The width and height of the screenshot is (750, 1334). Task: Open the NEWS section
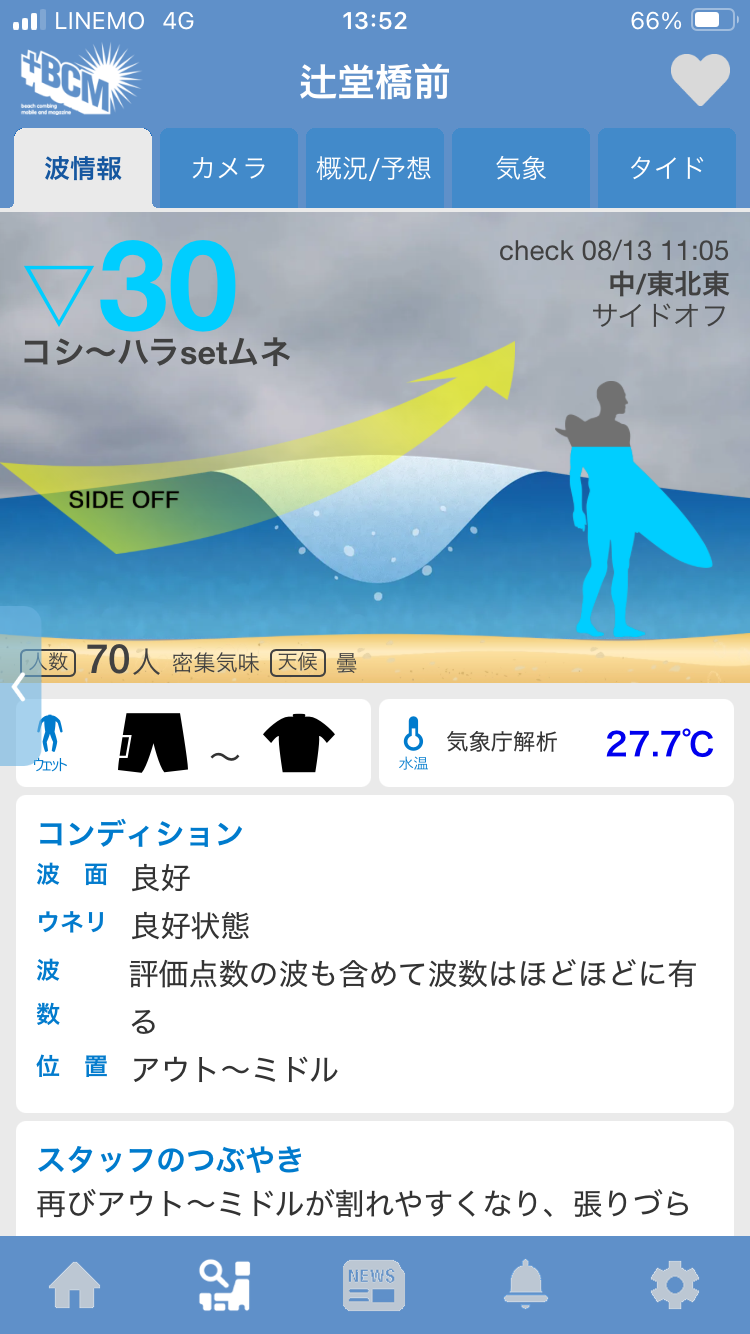tap(373, 1284)
